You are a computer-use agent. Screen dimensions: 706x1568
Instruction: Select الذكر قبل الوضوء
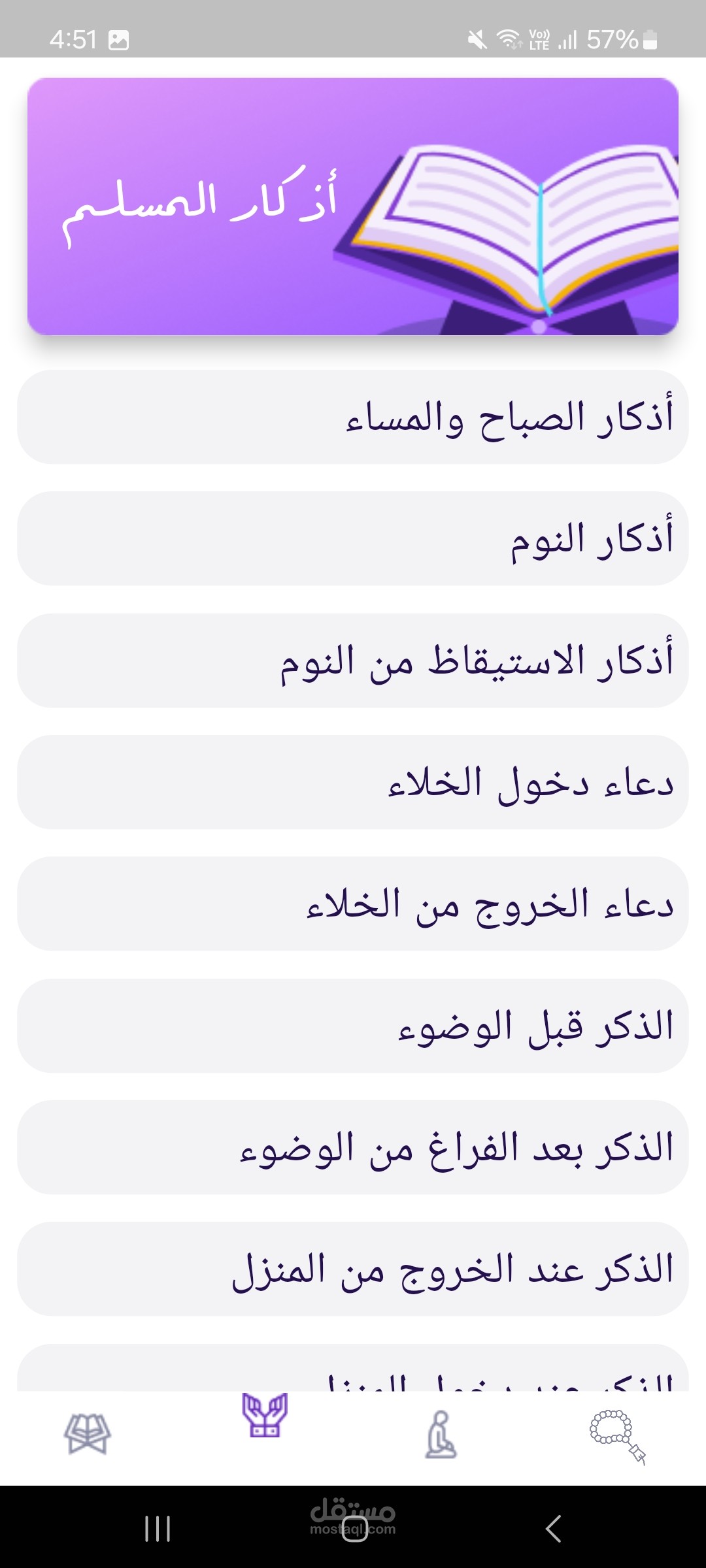353,1026
